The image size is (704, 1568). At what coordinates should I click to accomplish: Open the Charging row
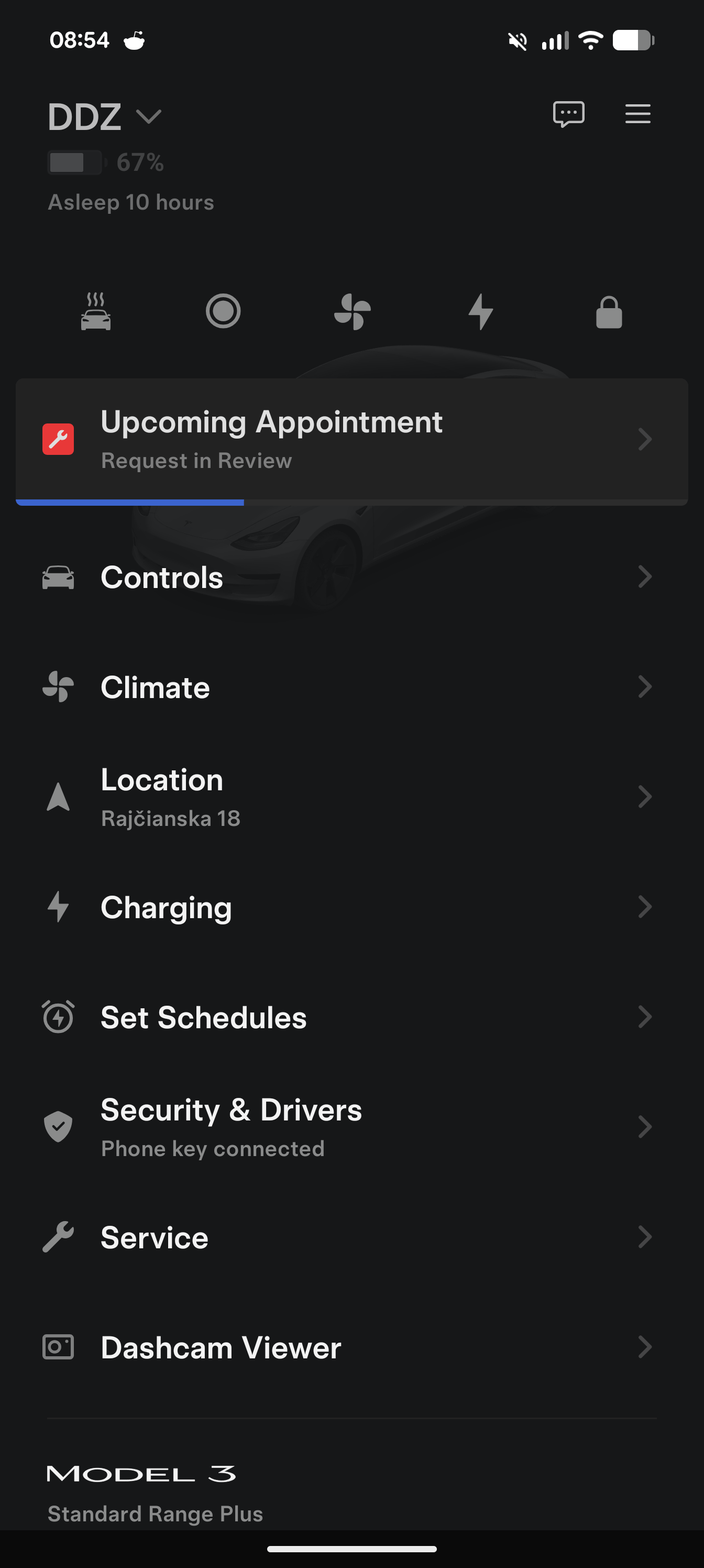pyautogui.click(x=351, y=907)
